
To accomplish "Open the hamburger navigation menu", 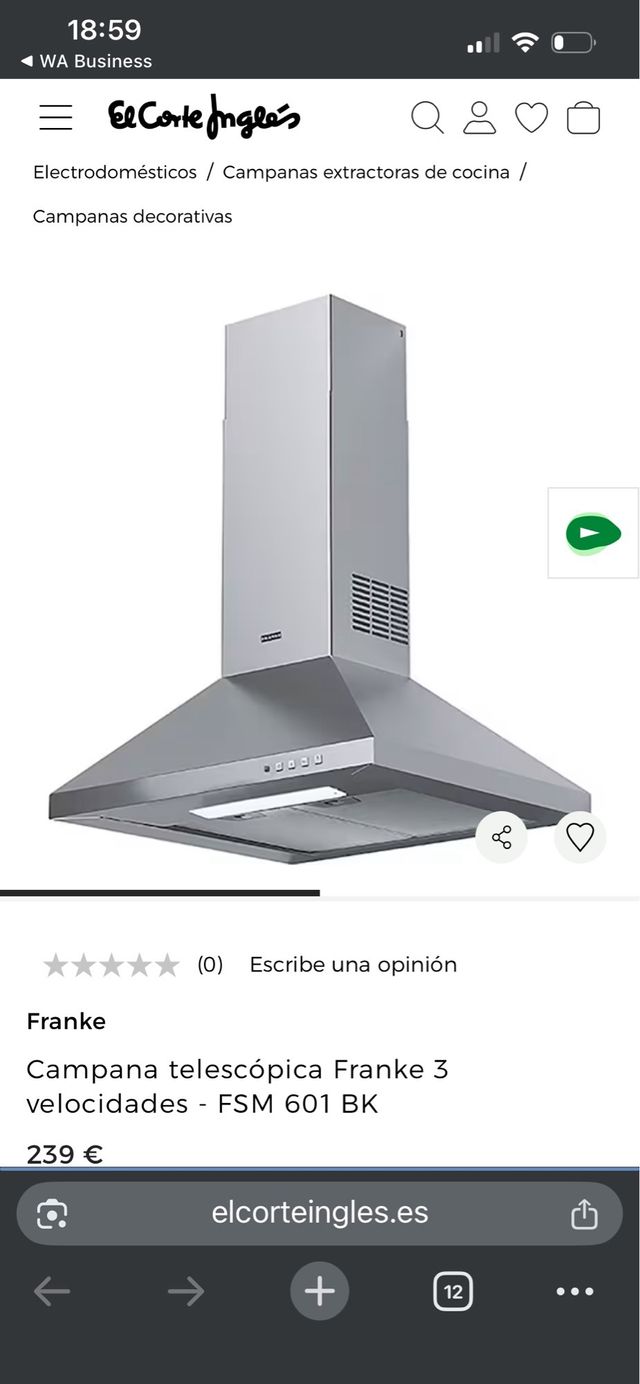I will 56,118.
